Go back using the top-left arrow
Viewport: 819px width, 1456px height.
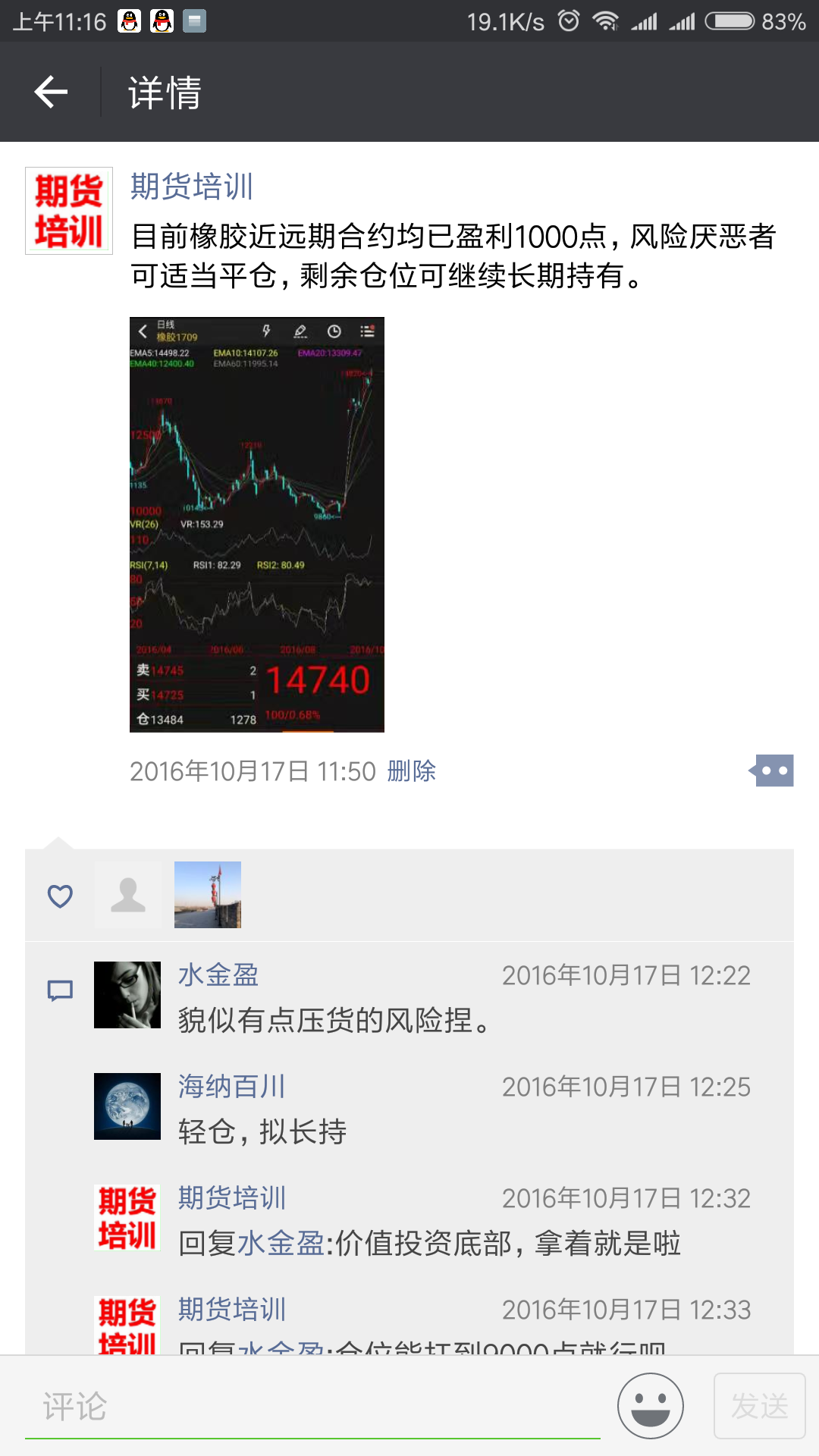51,92
